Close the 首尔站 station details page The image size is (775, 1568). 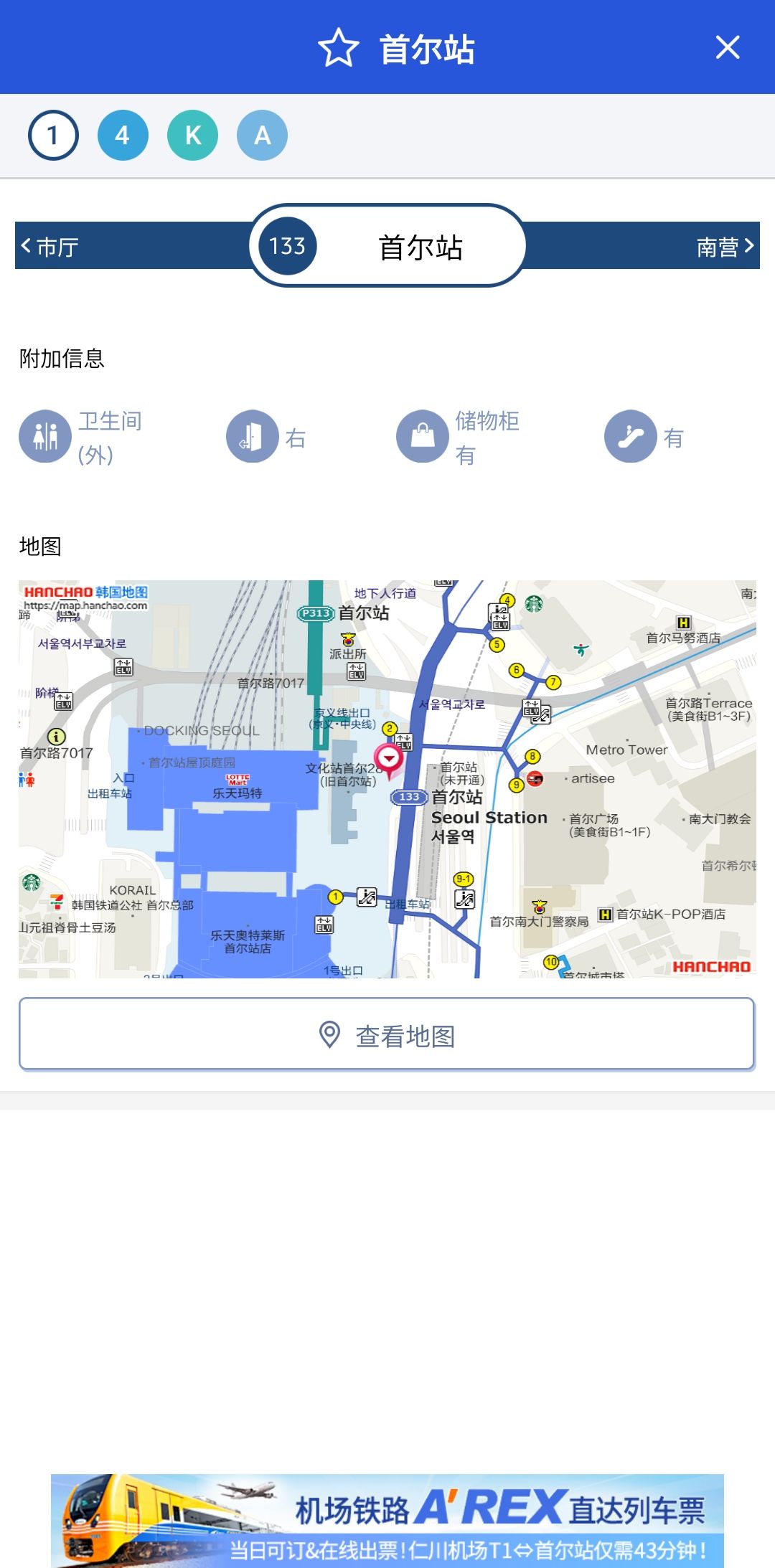727,48
